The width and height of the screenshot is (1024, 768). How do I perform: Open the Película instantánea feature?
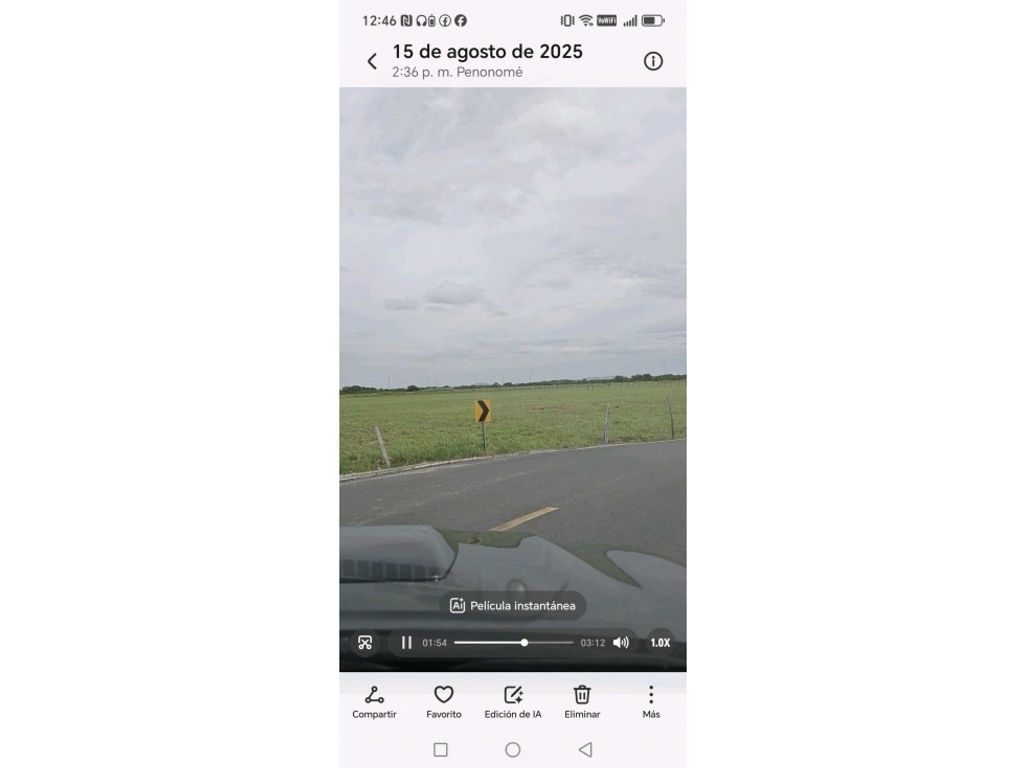point(513,606)
